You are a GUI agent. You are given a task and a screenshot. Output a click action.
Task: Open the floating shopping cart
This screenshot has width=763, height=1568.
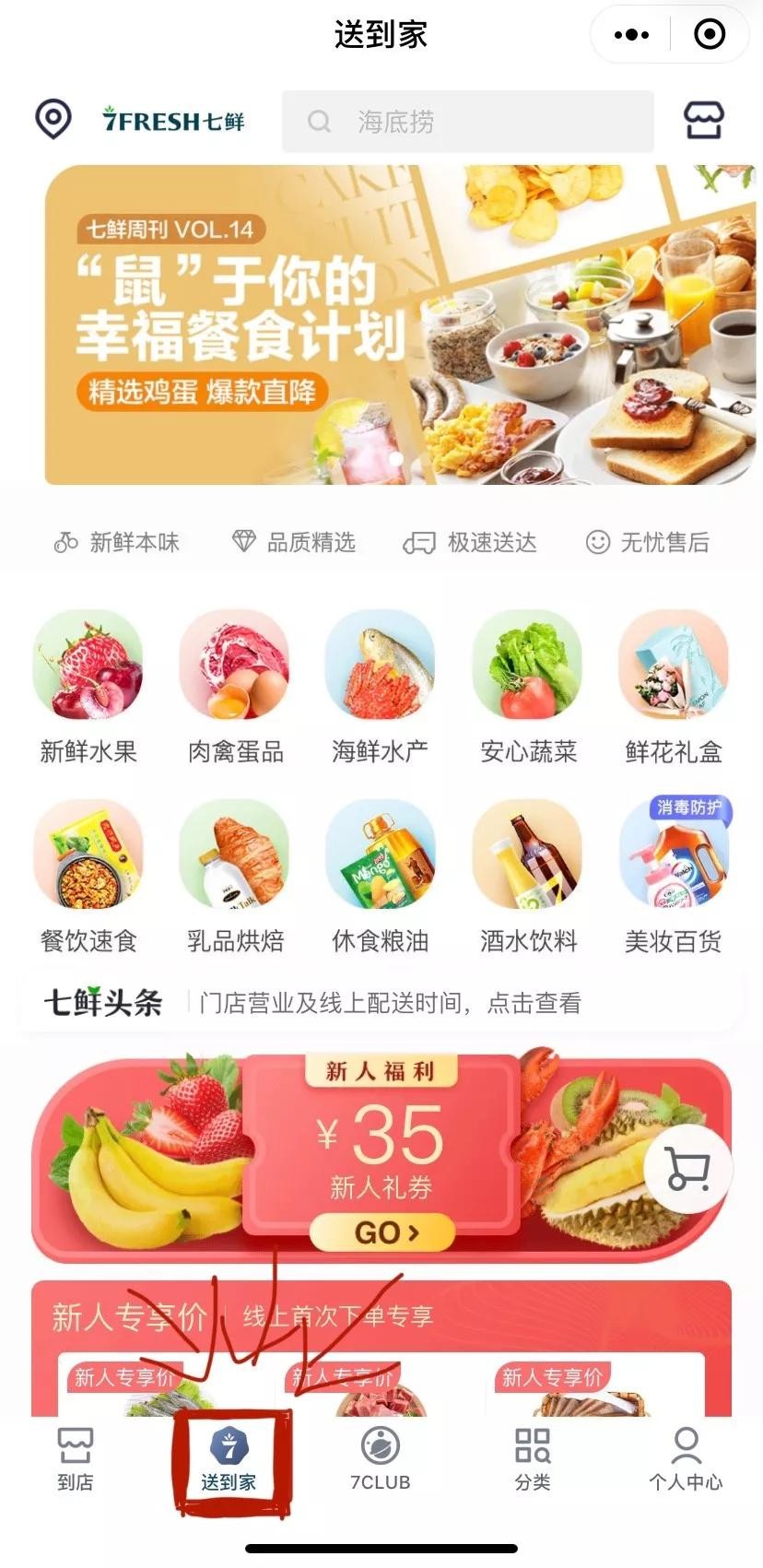tap(688, 1169)
